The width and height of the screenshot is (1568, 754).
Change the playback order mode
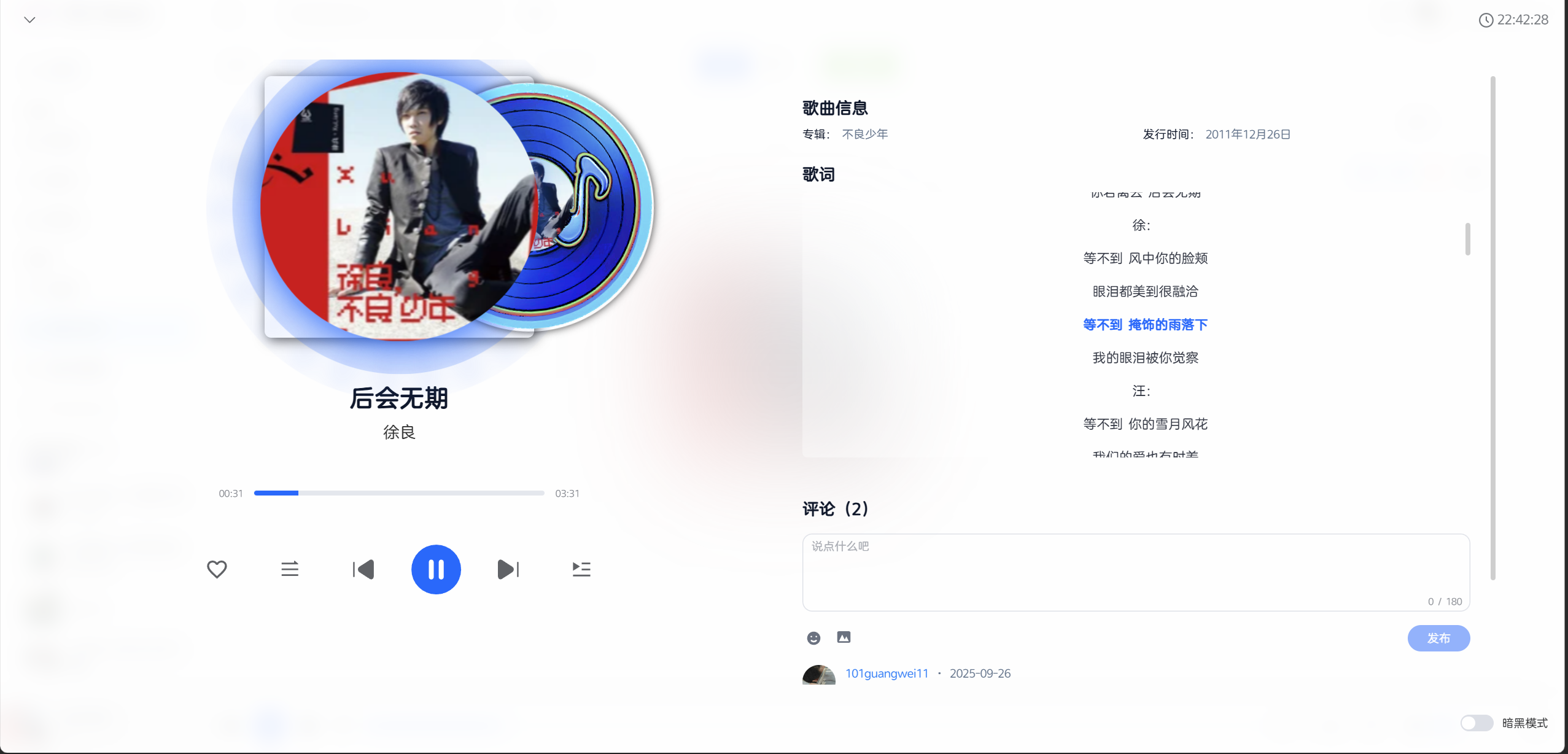(x=290, y=569)
